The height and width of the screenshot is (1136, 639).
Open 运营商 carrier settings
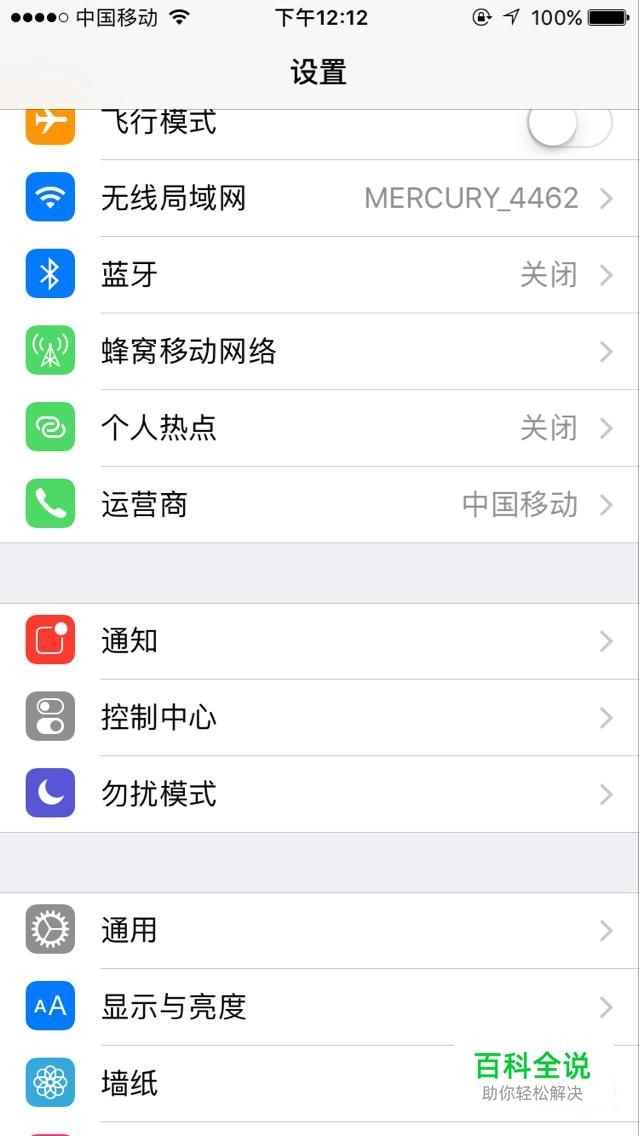320,505
